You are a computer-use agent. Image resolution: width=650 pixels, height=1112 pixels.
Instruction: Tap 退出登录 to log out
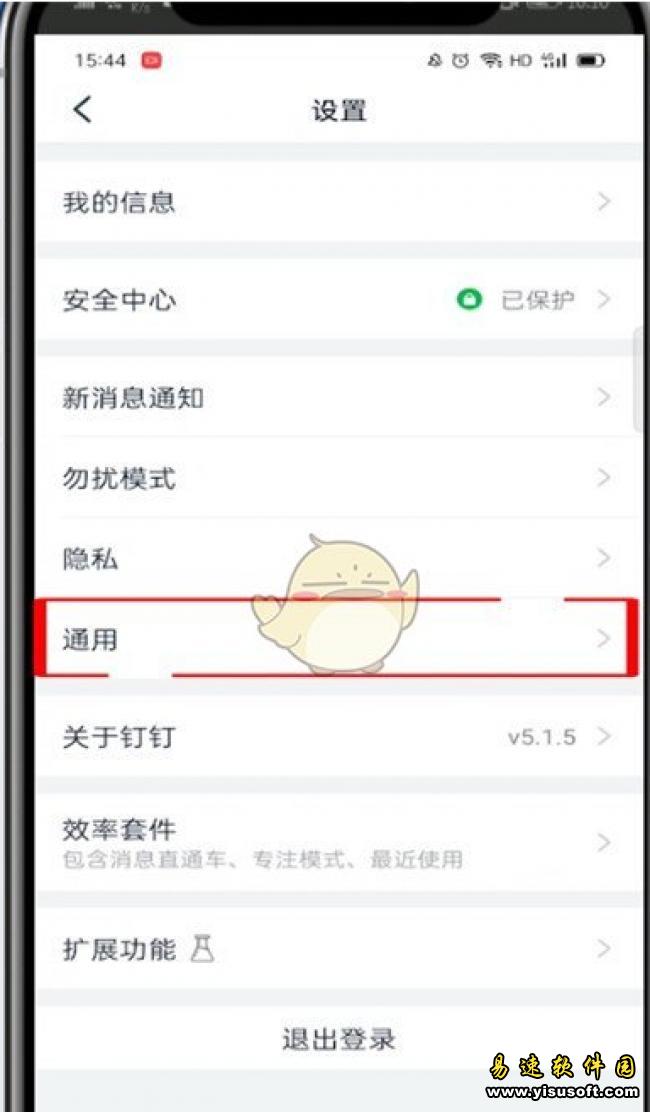coord(339,1039)
